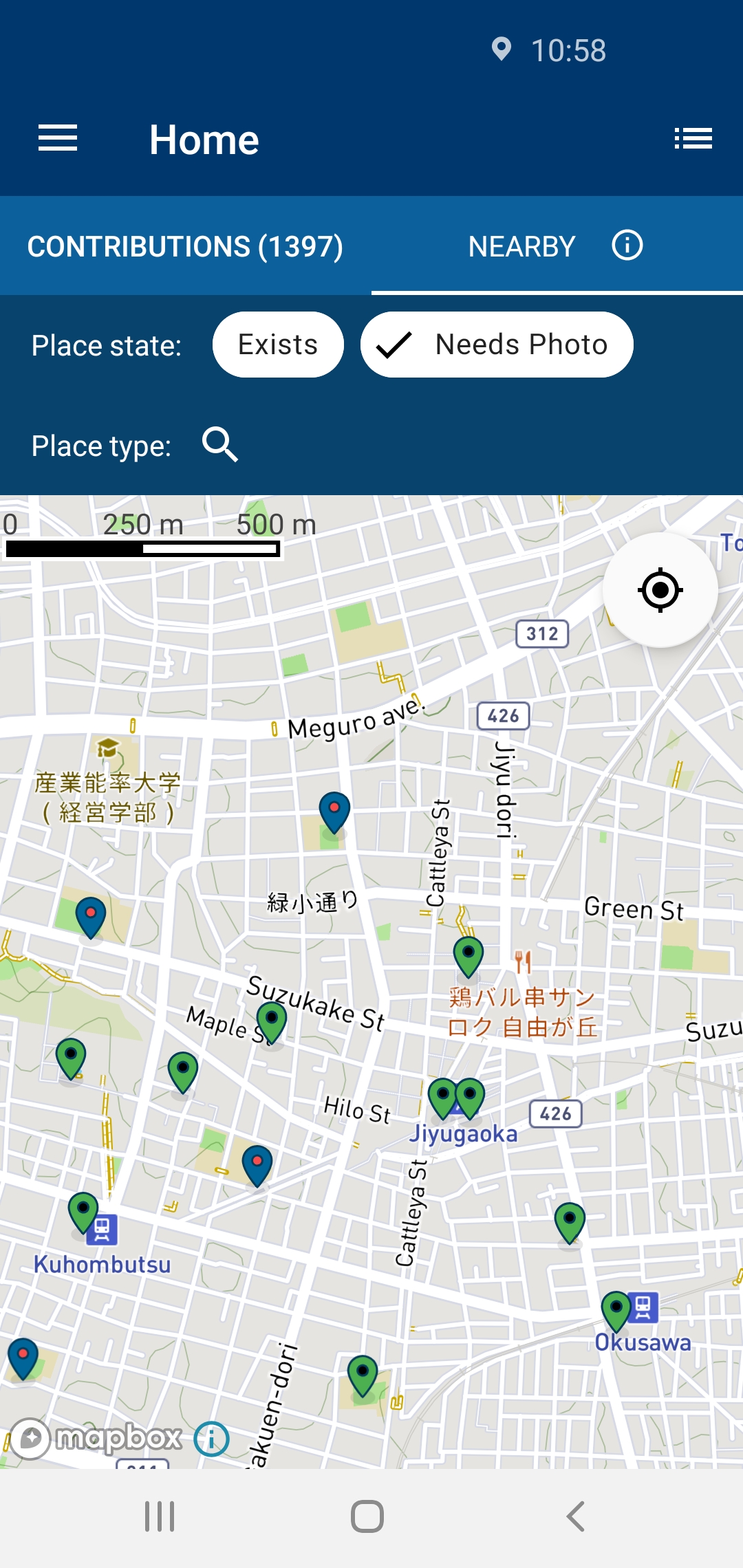Select the green marker on Maple St
Image resolution: width=743 pixels, height=1568 pixels.
click(x=272, y=1020)
